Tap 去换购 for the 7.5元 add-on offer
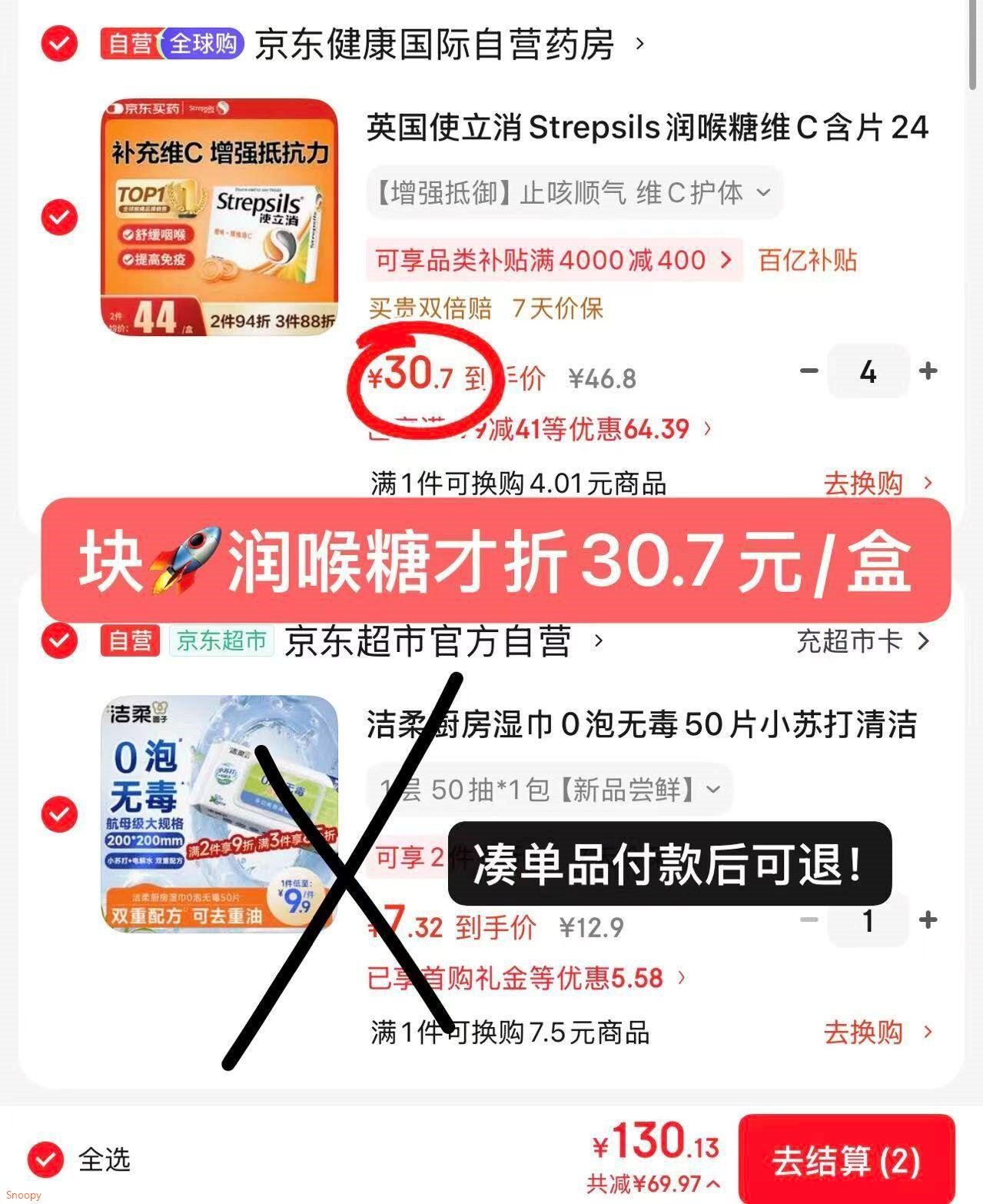Image resolution: width=983 pixels, height=1204 pixels. point(878,1032)
